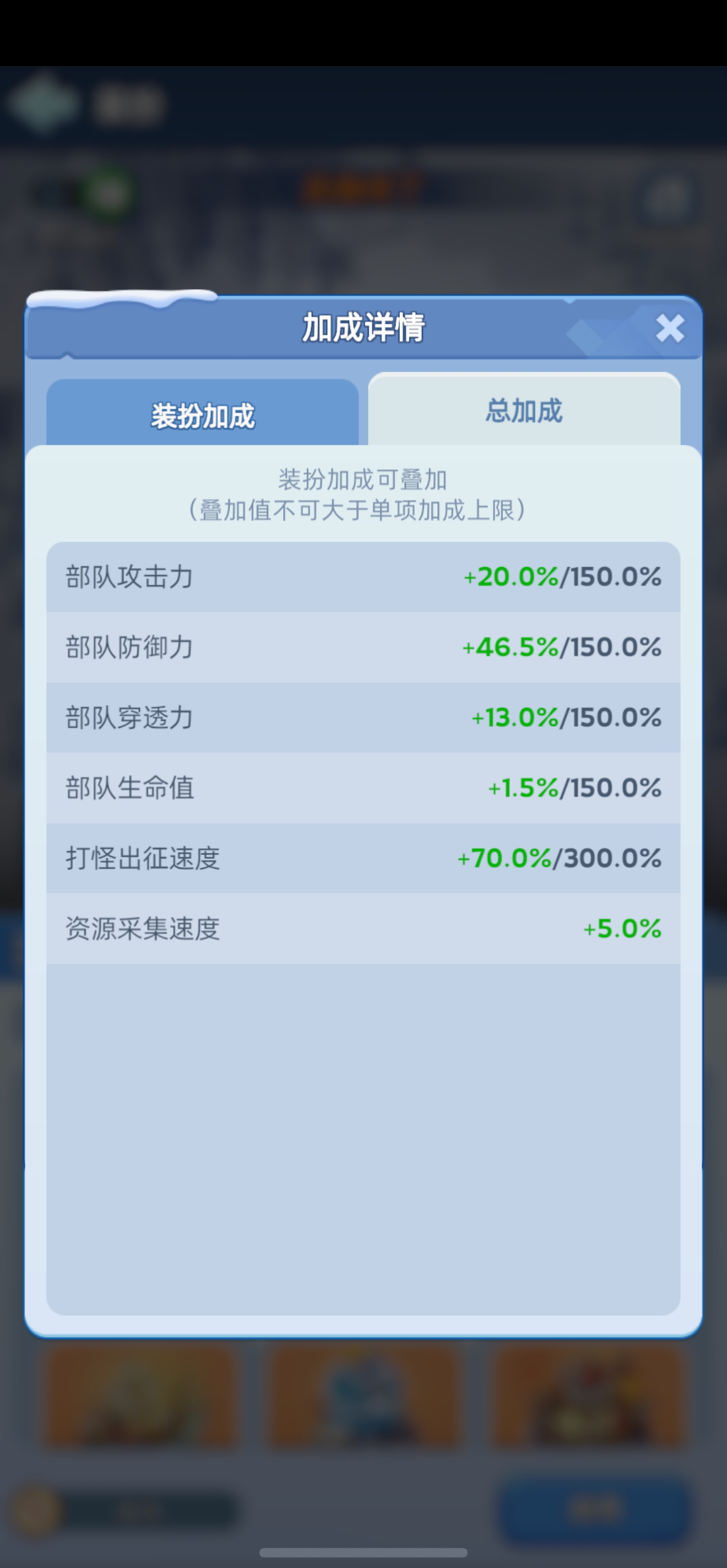Close the 加成详情 dialog
The height and width of the screenshot is (1568, 727).
(670, 329)
